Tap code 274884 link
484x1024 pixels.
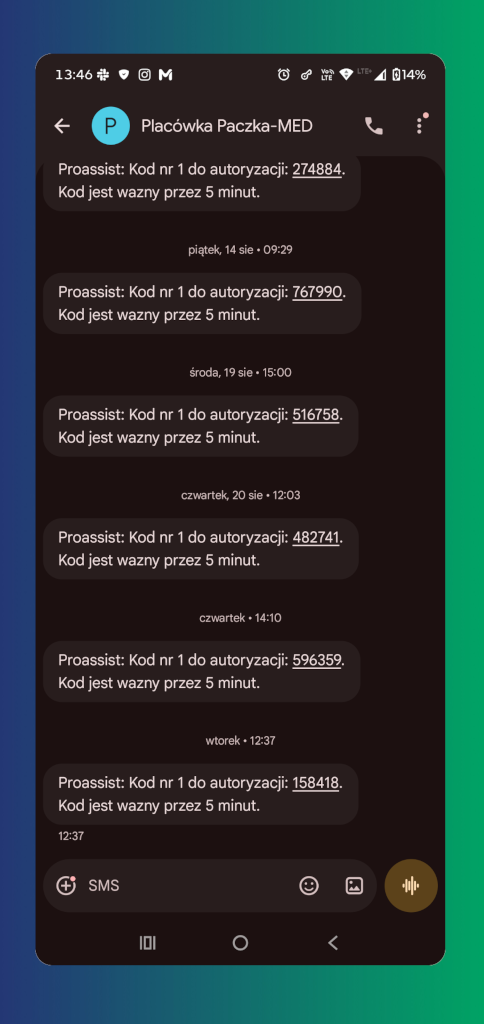point(317,170)
